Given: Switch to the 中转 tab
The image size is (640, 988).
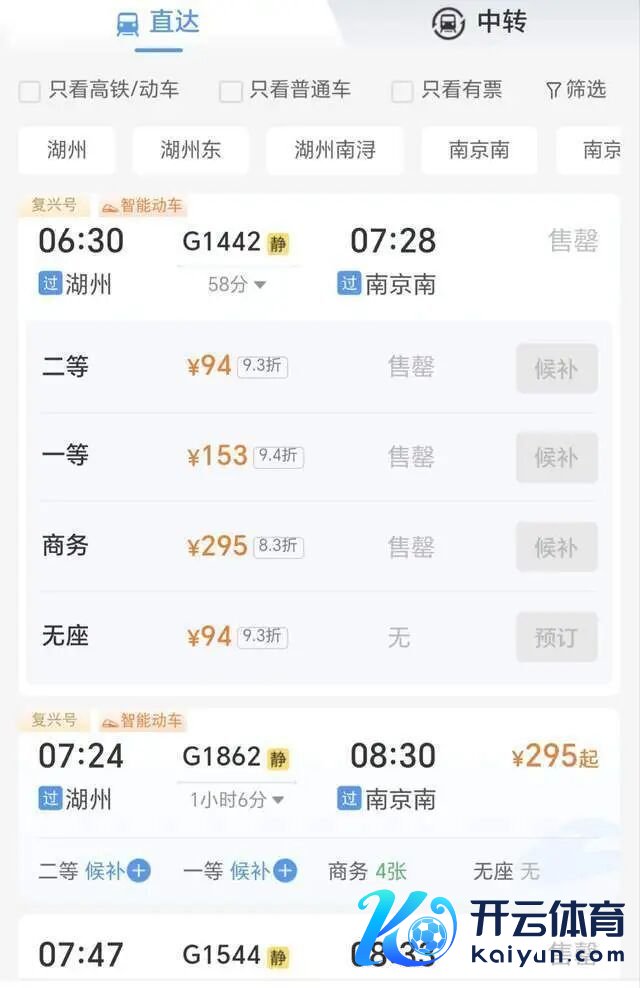Looking at the screenshot, I should pos(480,22).
